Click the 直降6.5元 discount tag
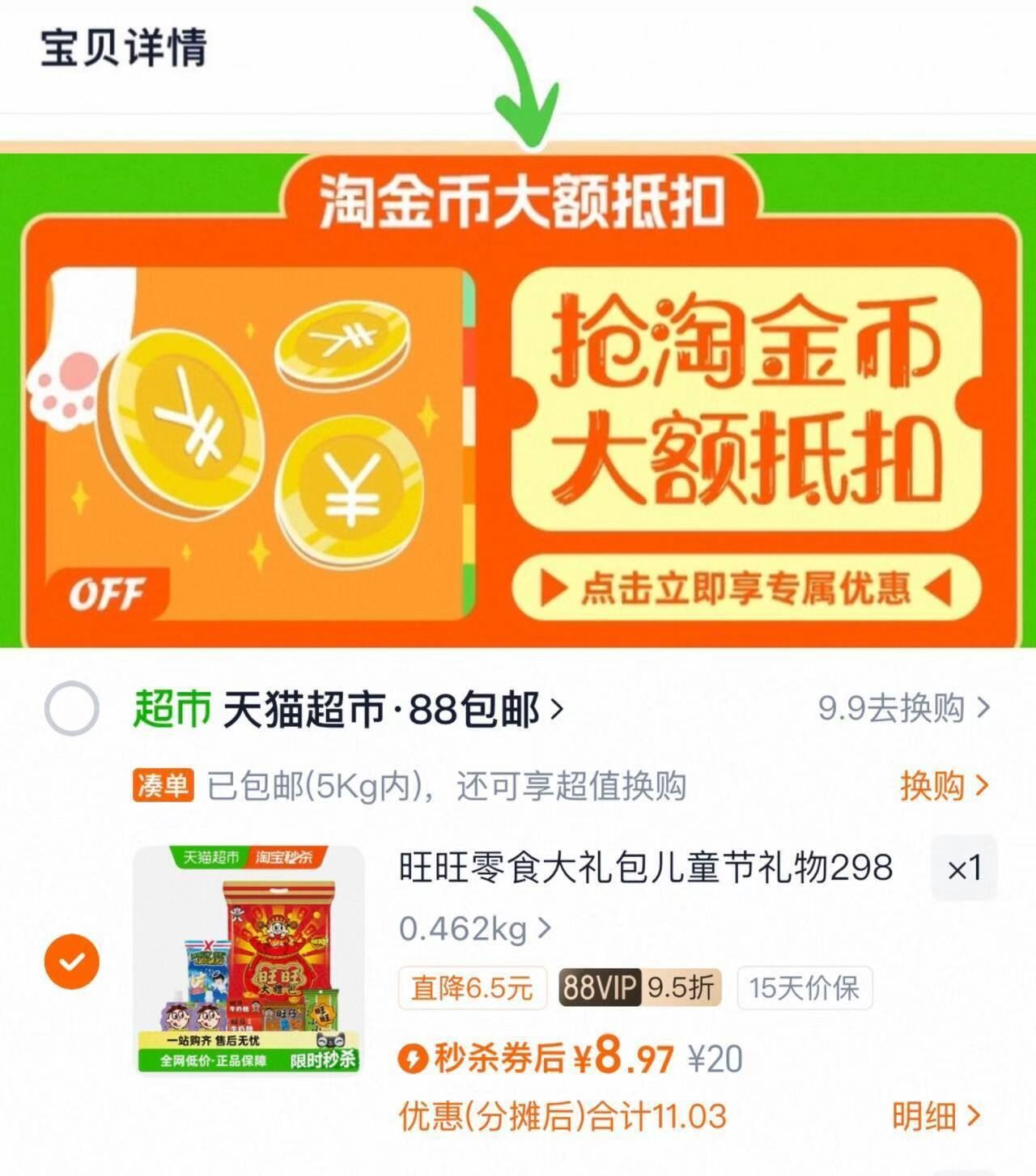This screenshot has height=1176, width=1036. (x=472, y=987)
